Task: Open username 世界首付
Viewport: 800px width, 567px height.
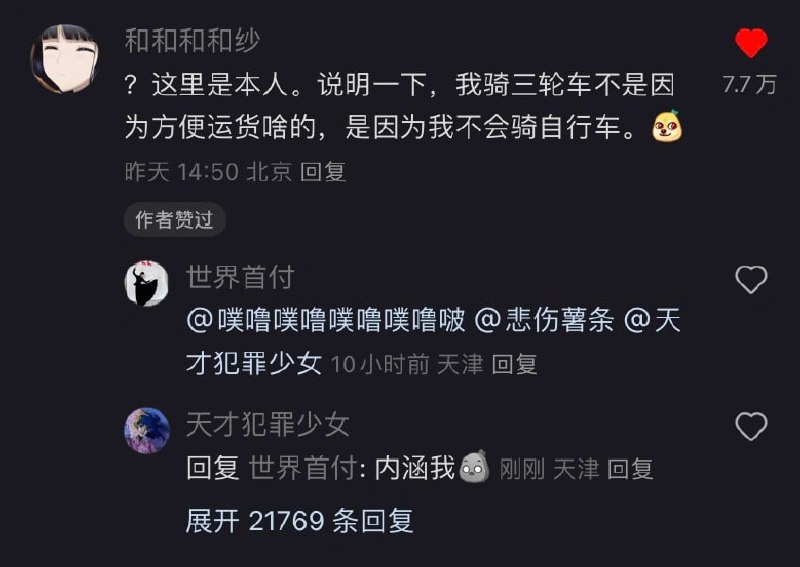Action: coord(240,276)
